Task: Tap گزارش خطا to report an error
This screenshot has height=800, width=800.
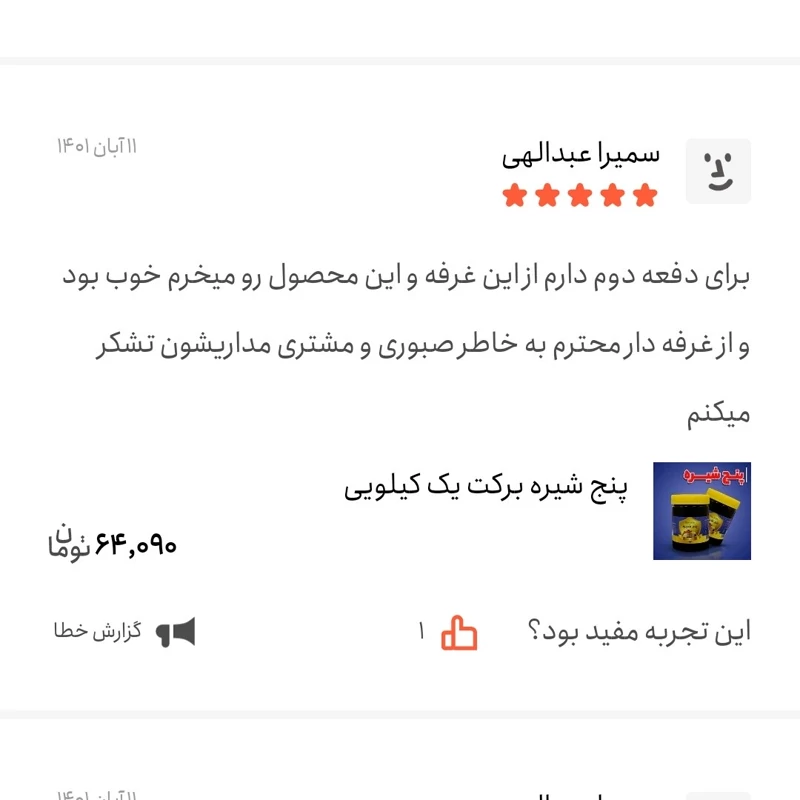Action: pyautogui.click(x=125, y=632)
